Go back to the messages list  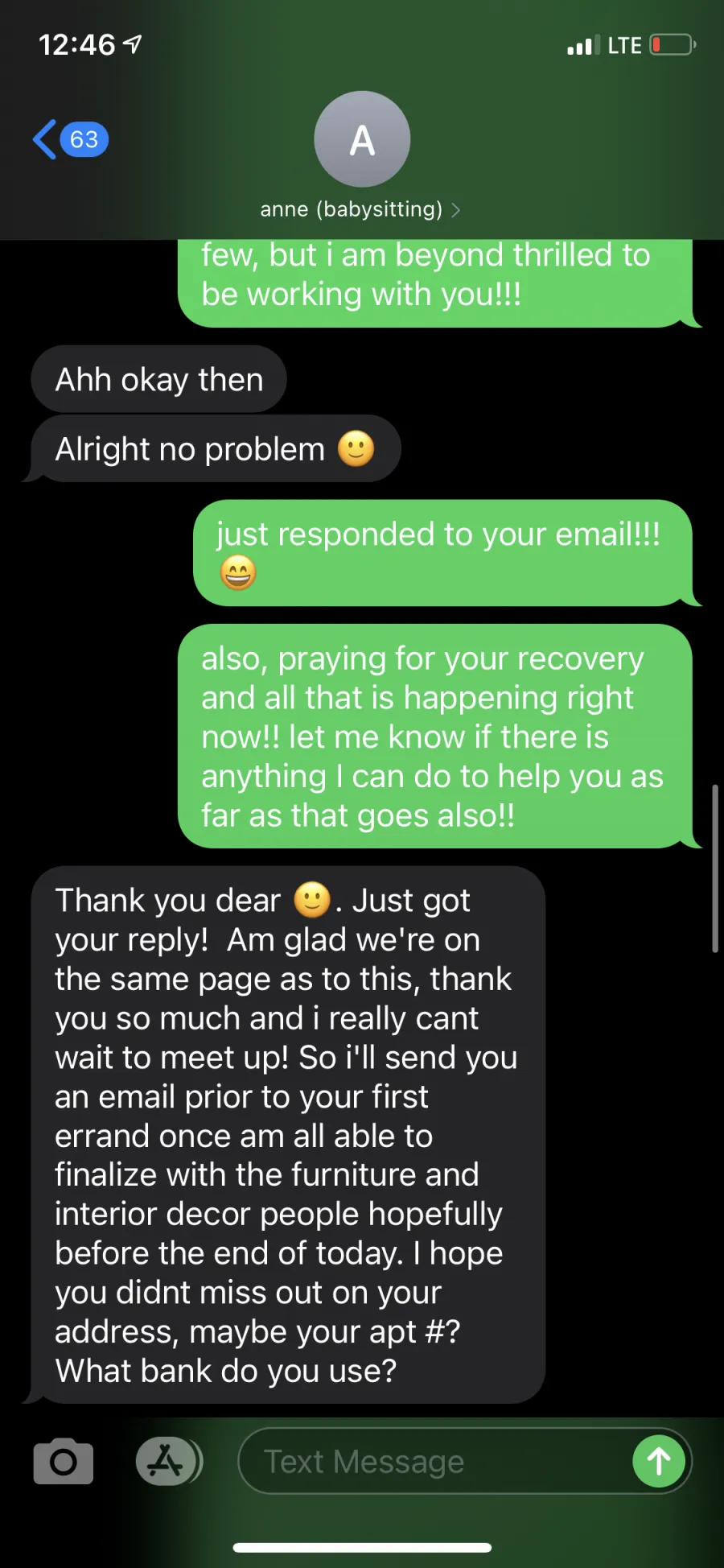[70, 139]
